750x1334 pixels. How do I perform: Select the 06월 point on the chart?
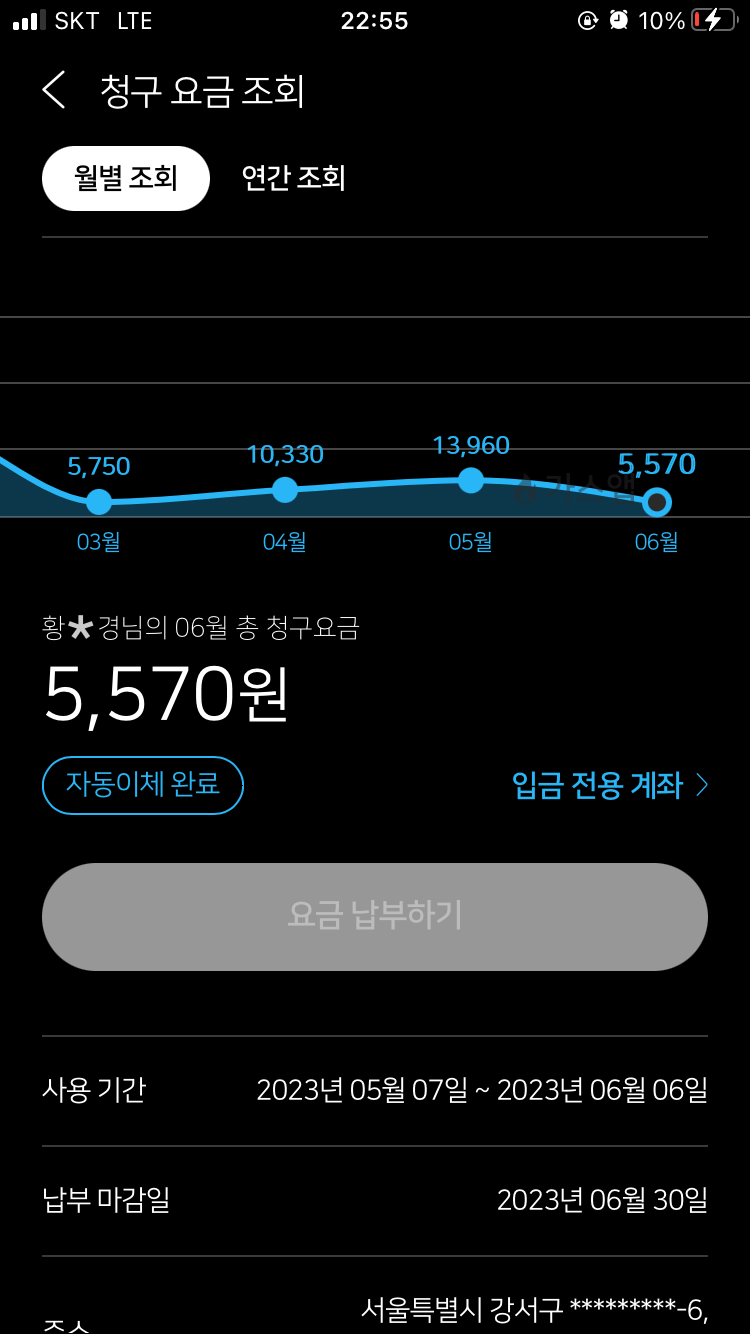[x=656, y=501]
